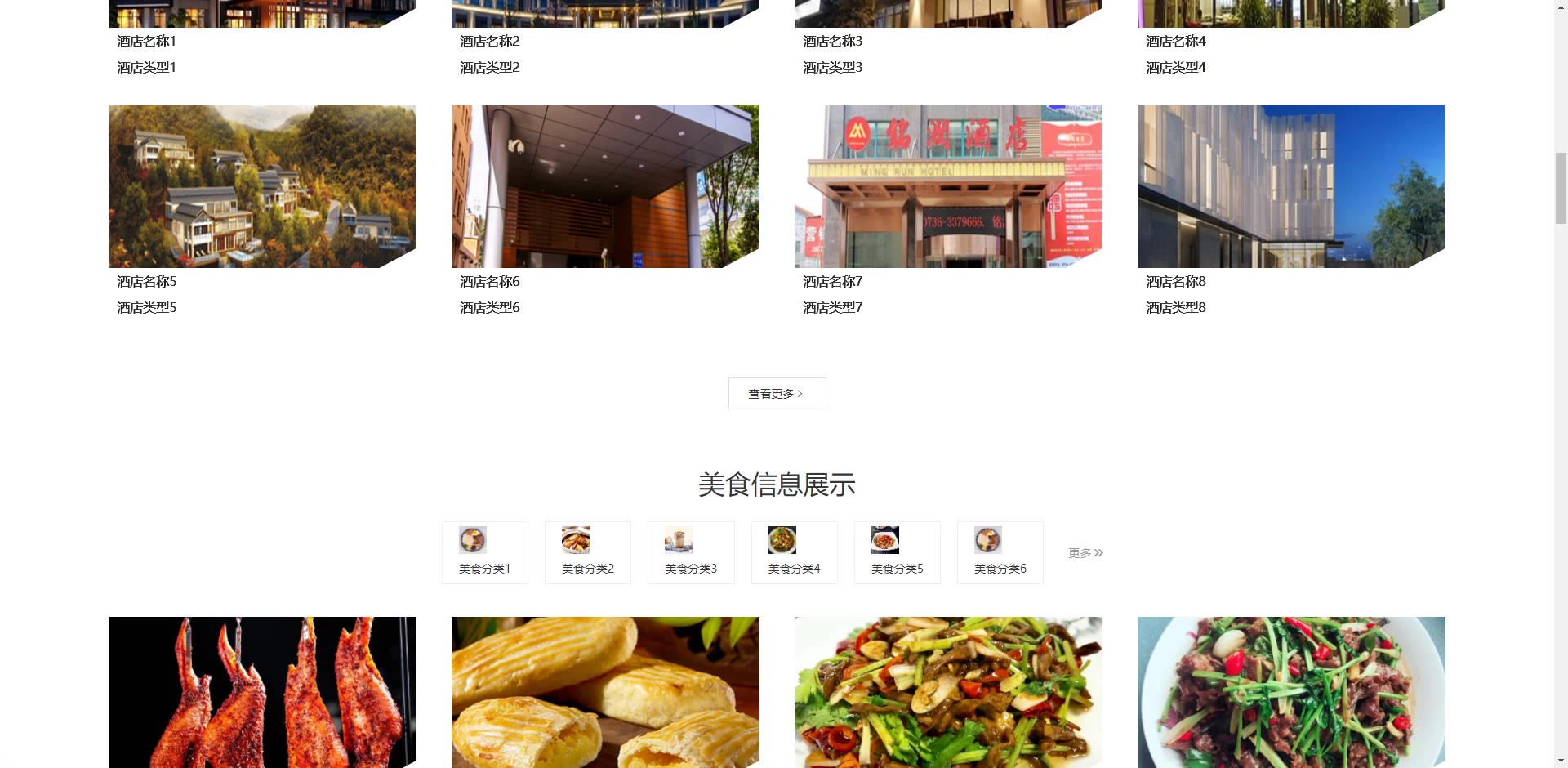This screenshot has width=1568, height=768.
Task: Open 更多 food categories link
Action: click(x=1085, y=553)
